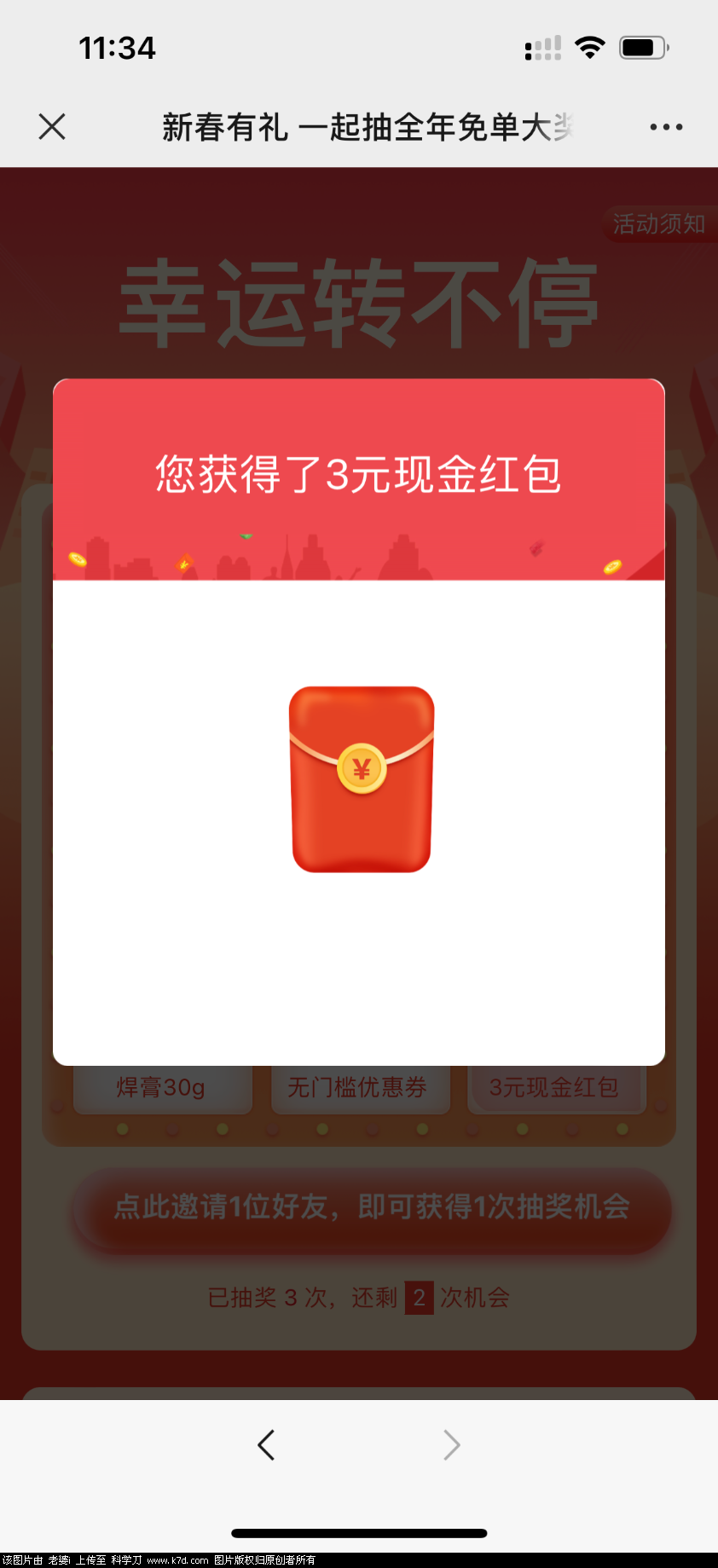Screen dimensions: 718x1568
Task: Open 活动须知 activity rules
Action: pos(658,224)
